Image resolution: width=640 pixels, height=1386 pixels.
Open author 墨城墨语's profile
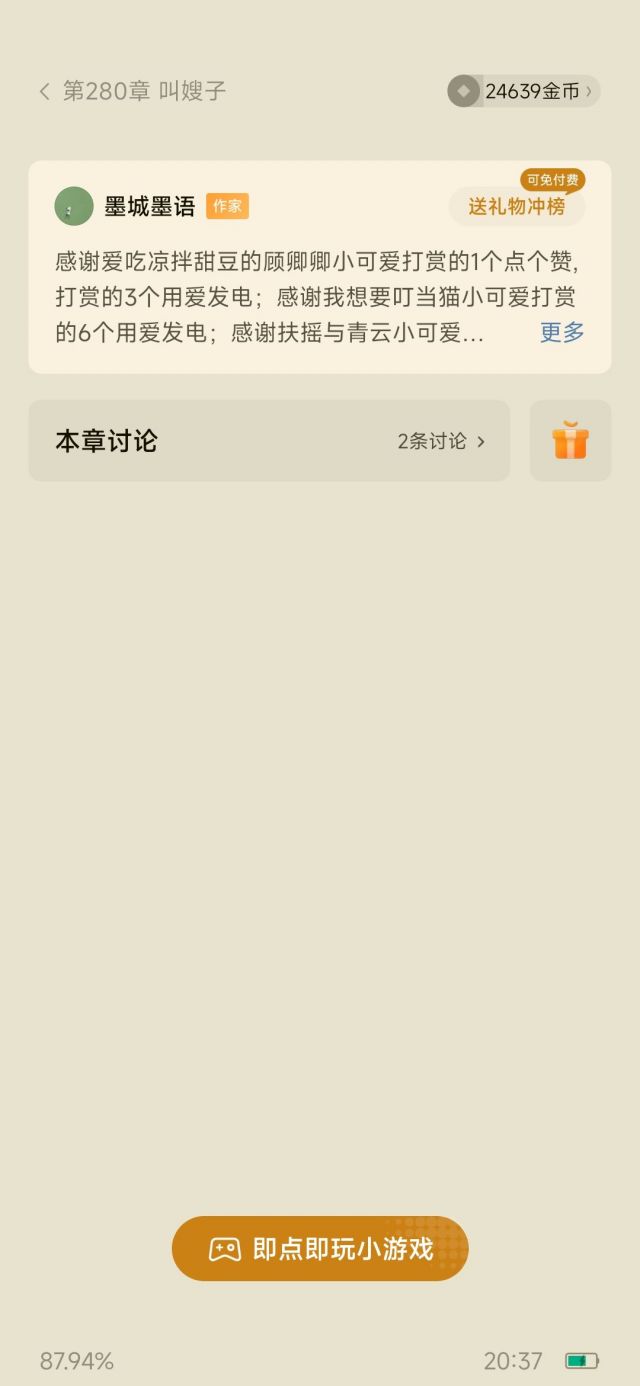(x=149, y=207)
